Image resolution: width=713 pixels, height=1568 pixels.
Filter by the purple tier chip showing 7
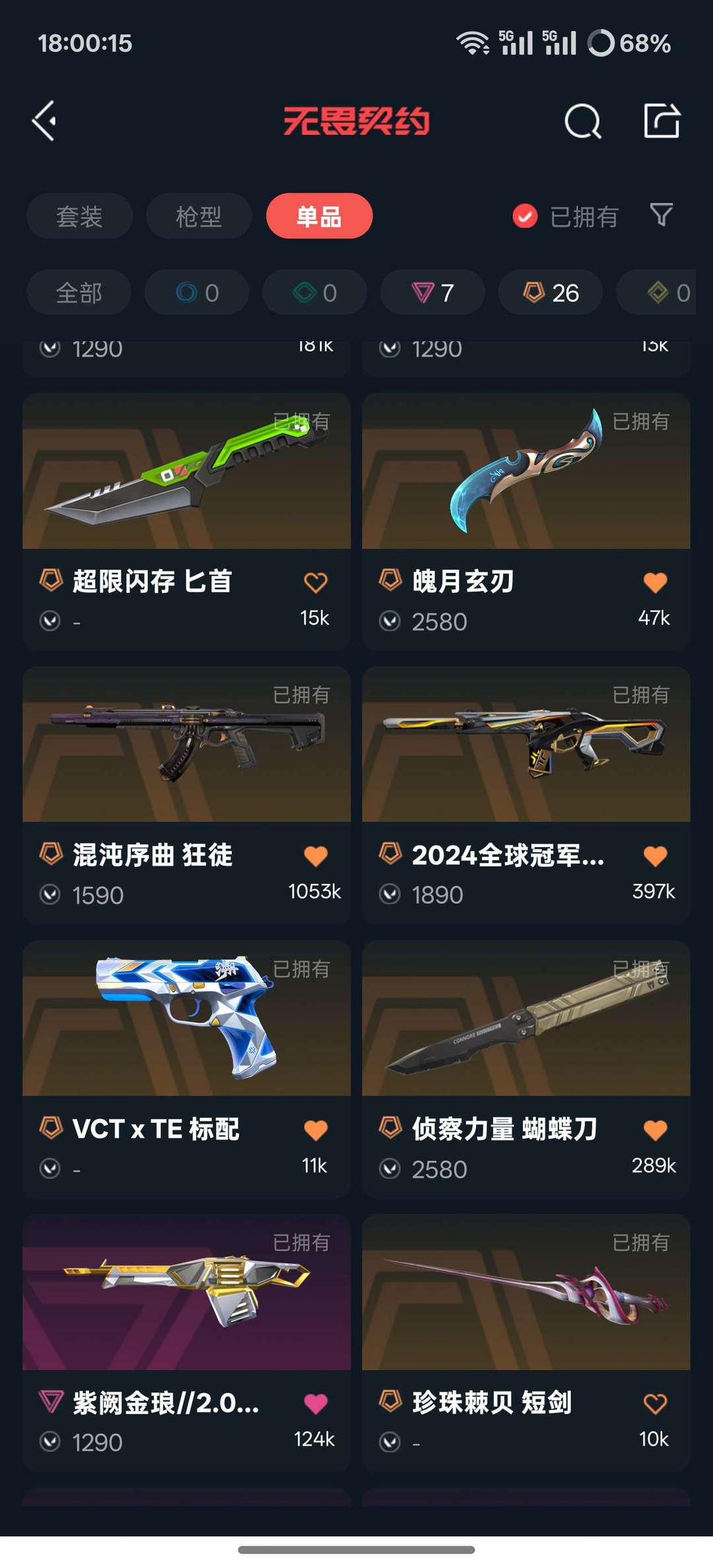coord(433,292)
